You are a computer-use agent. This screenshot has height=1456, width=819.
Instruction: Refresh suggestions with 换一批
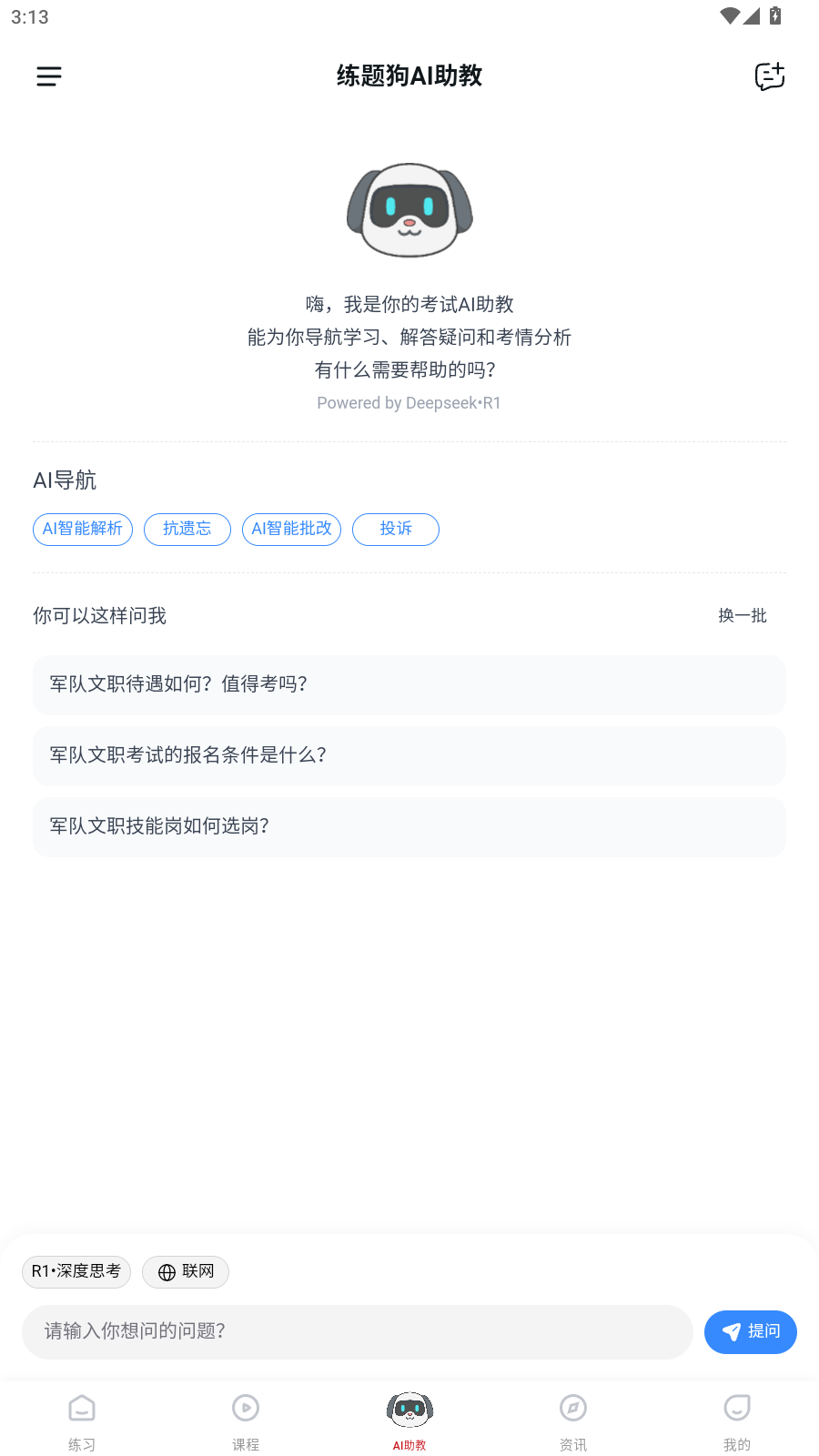743,616
